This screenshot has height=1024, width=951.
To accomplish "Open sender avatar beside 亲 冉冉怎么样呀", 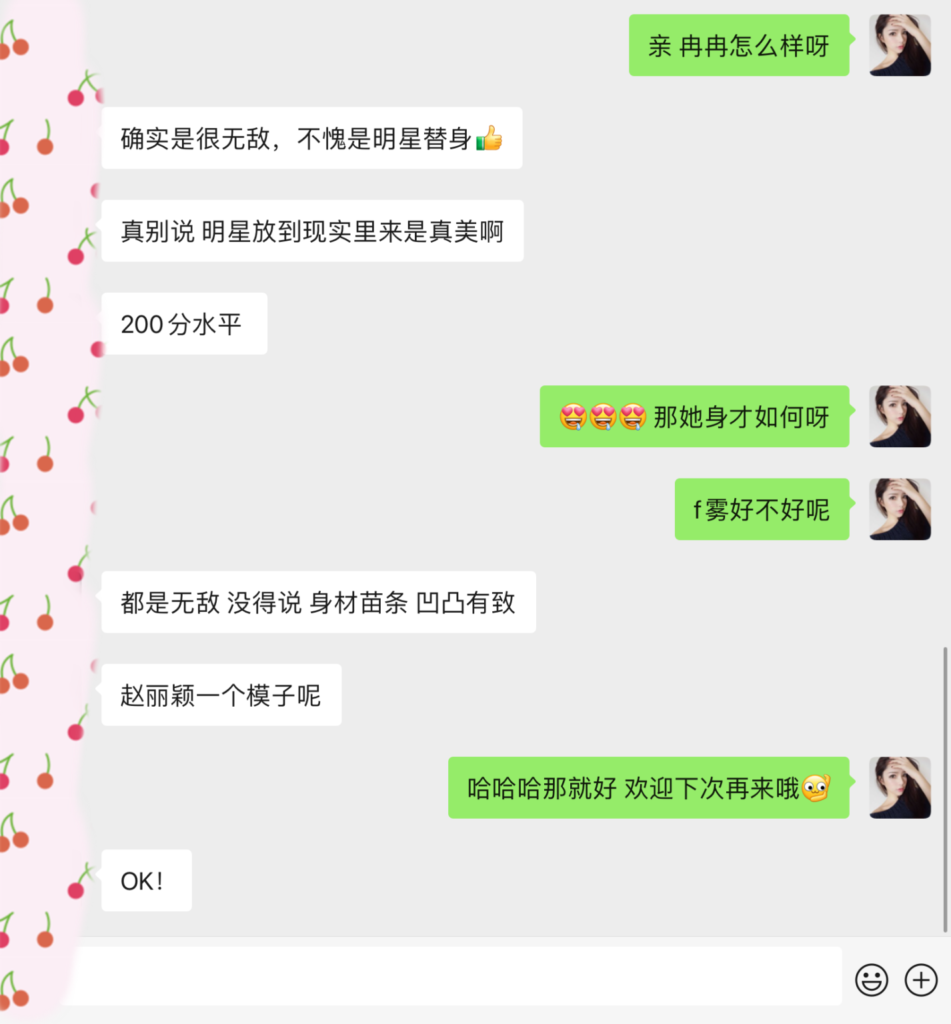I will click(x=900, y=45).
